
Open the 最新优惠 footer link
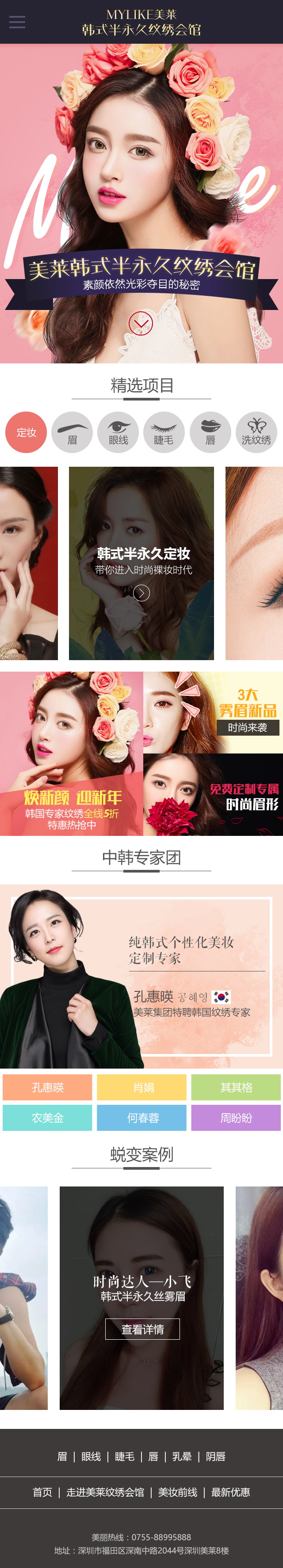click(x=230, y=1492)
